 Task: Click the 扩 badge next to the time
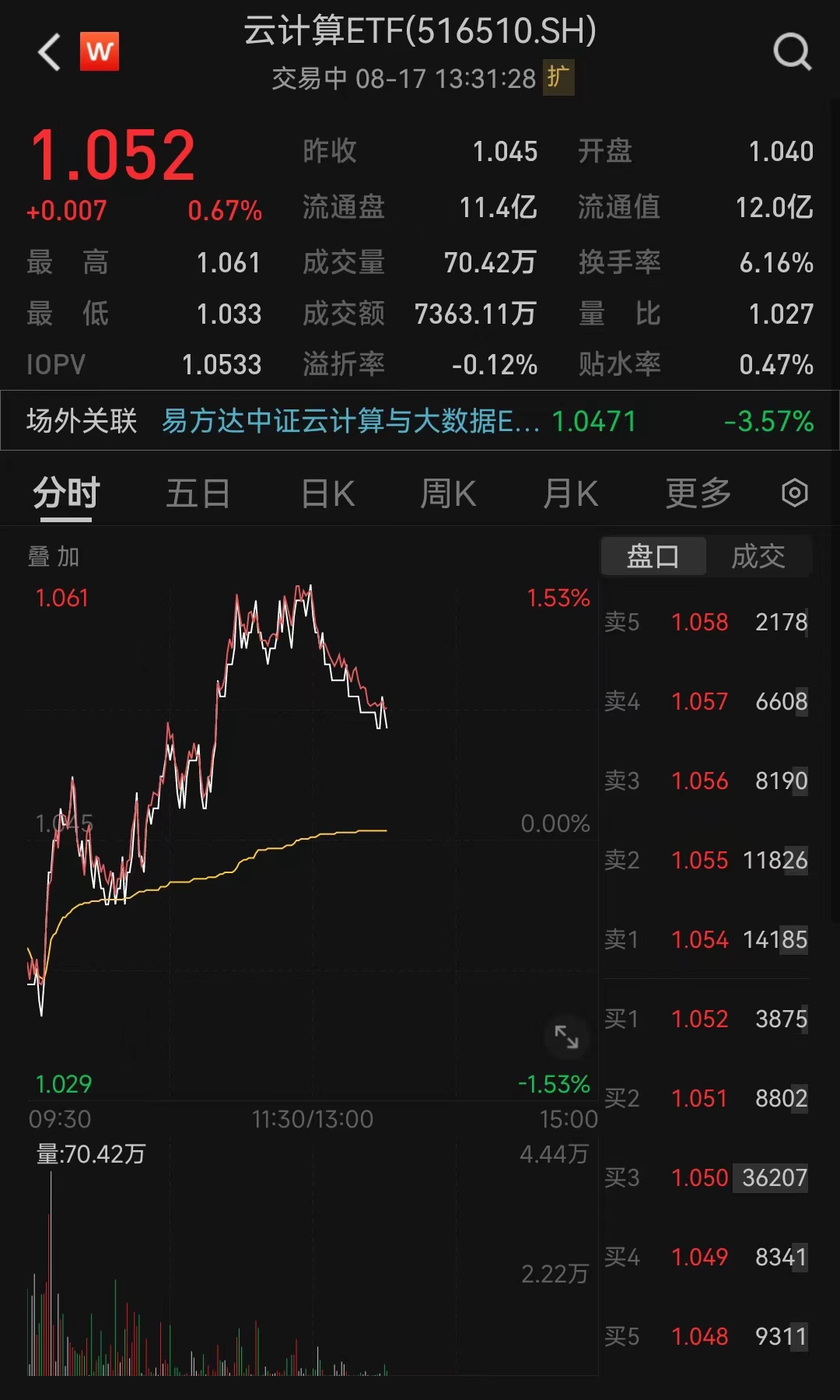tap(558, 79)
